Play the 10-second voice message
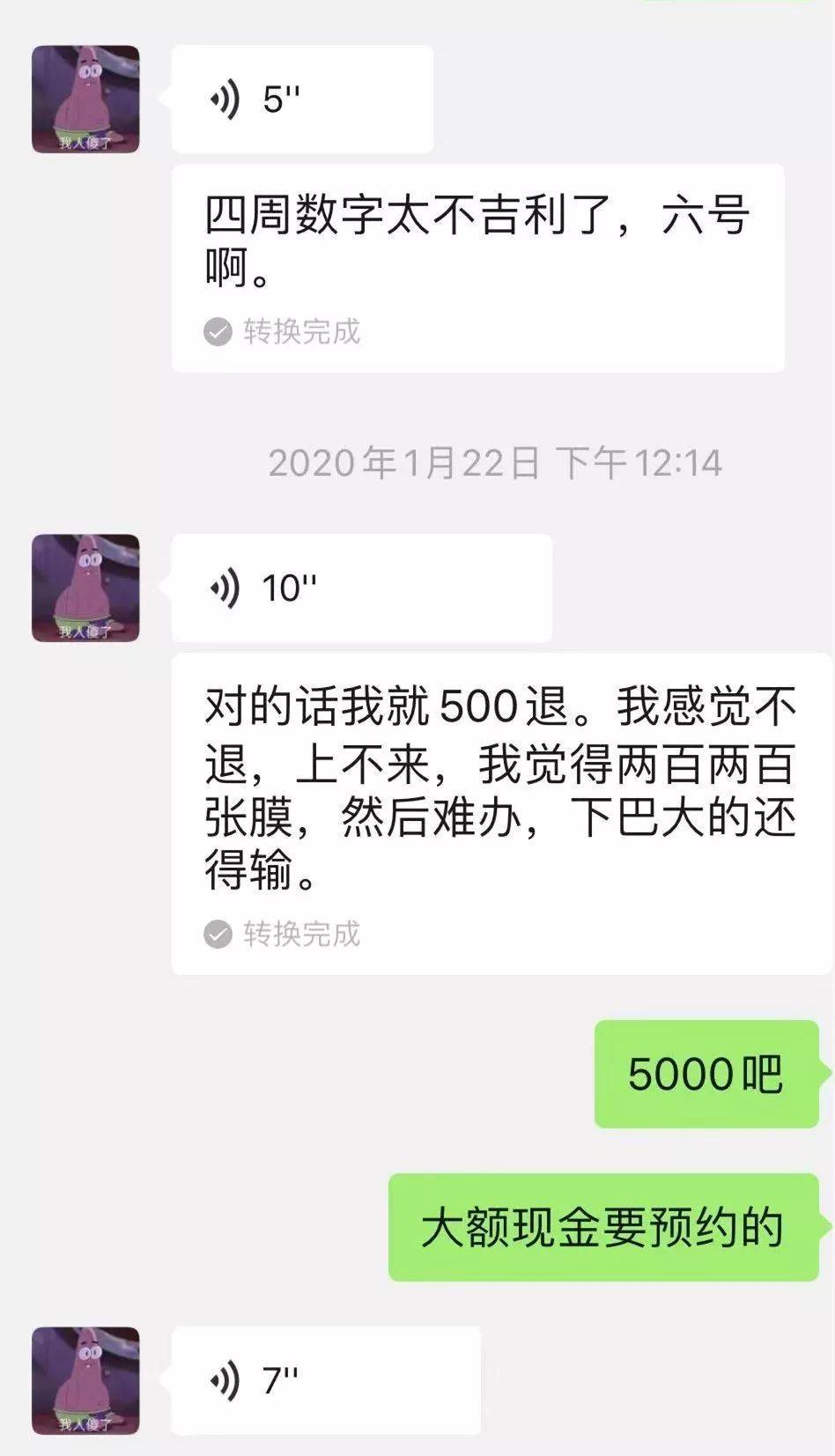Viewport: 835px width, 1456px height. coord(361,588)
